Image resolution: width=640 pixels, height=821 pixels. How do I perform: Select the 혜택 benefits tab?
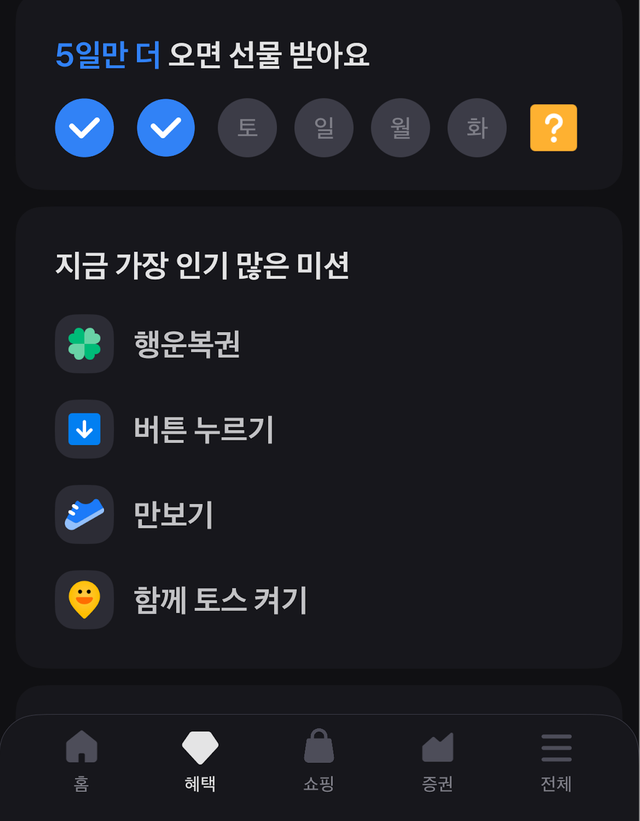point(200,760)
